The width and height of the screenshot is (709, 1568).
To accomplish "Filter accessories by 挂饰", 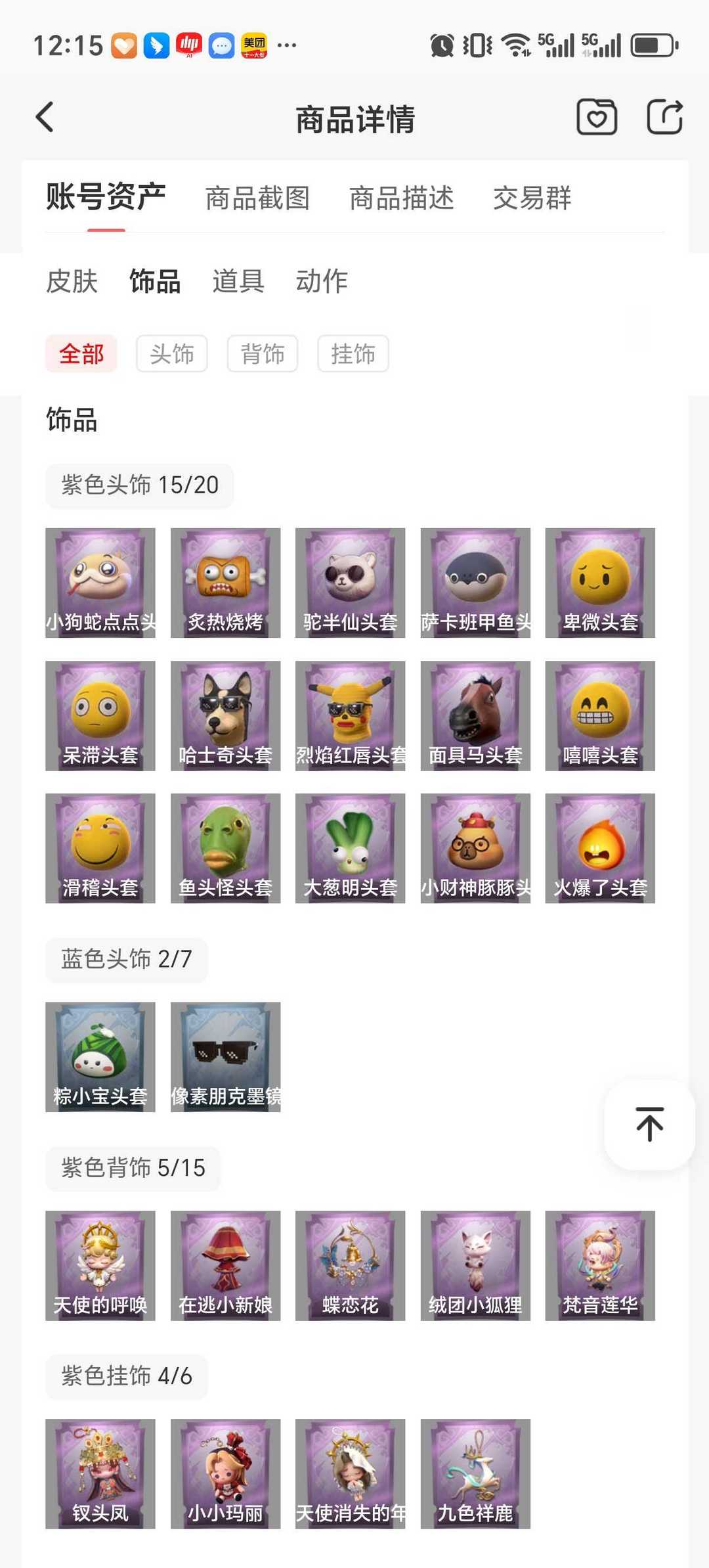I will (x=353, y=354).
